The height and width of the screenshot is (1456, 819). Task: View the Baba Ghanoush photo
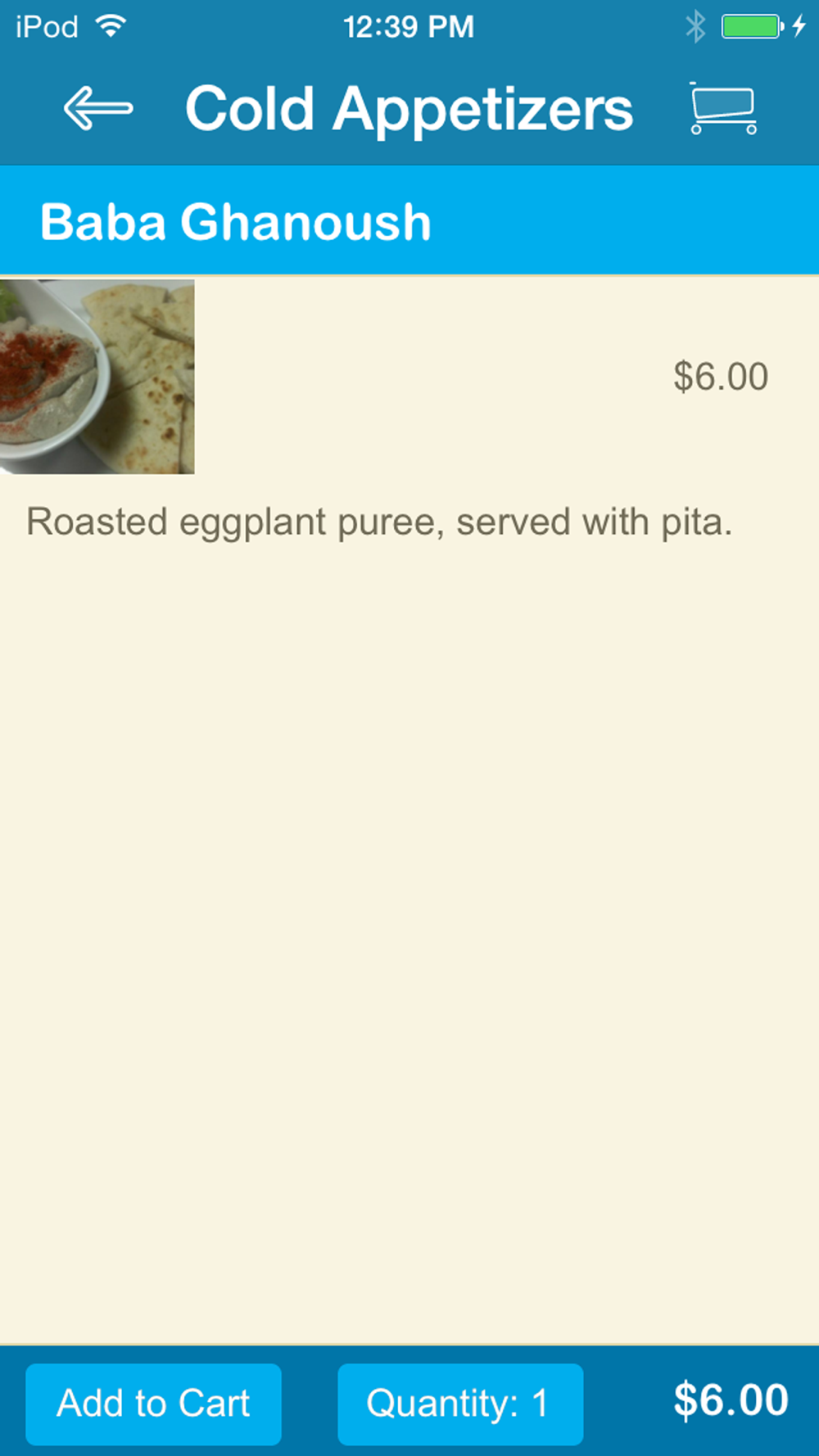click(x=97, y=377)
